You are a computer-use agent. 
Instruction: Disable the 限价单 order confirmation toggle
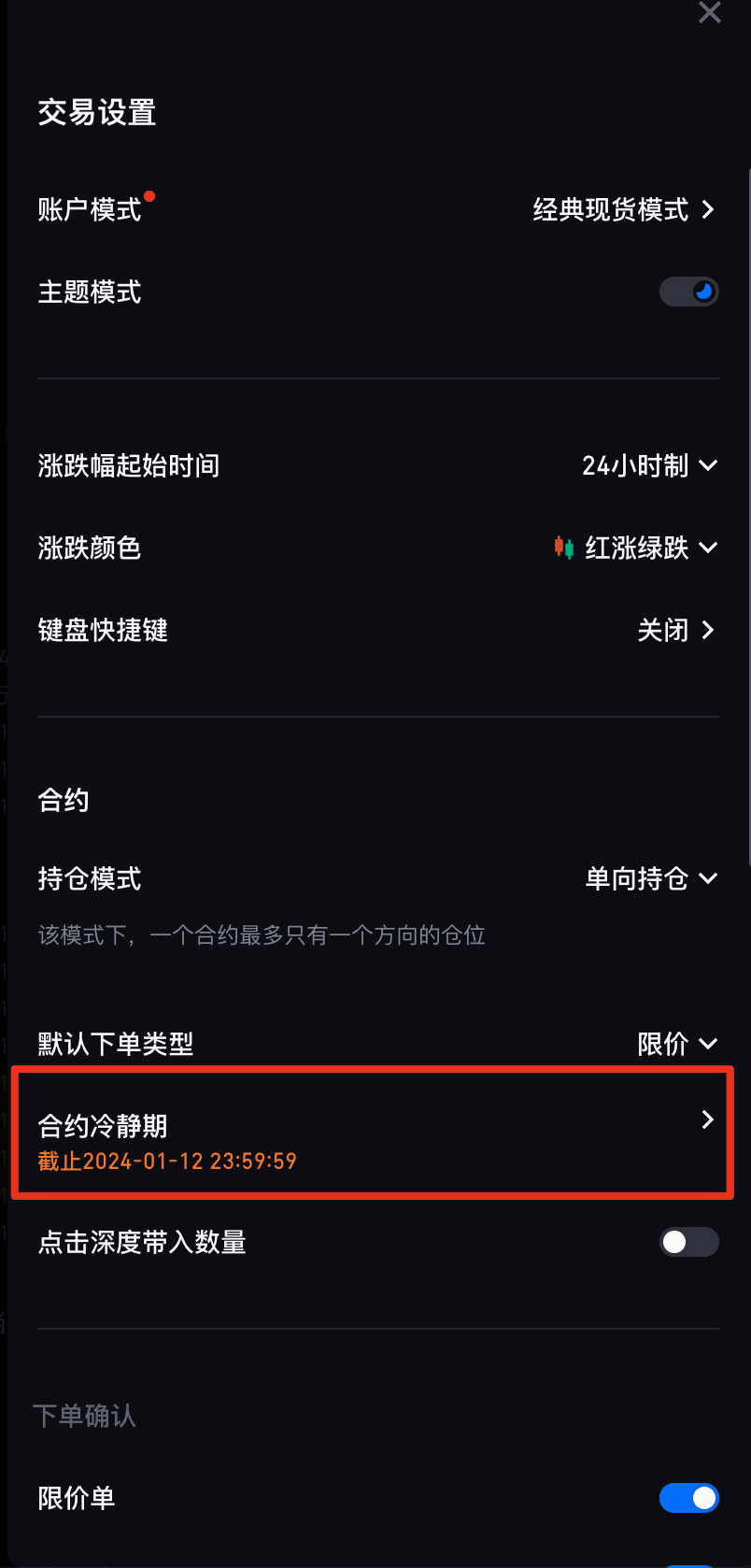click(x=688, y=1498)
